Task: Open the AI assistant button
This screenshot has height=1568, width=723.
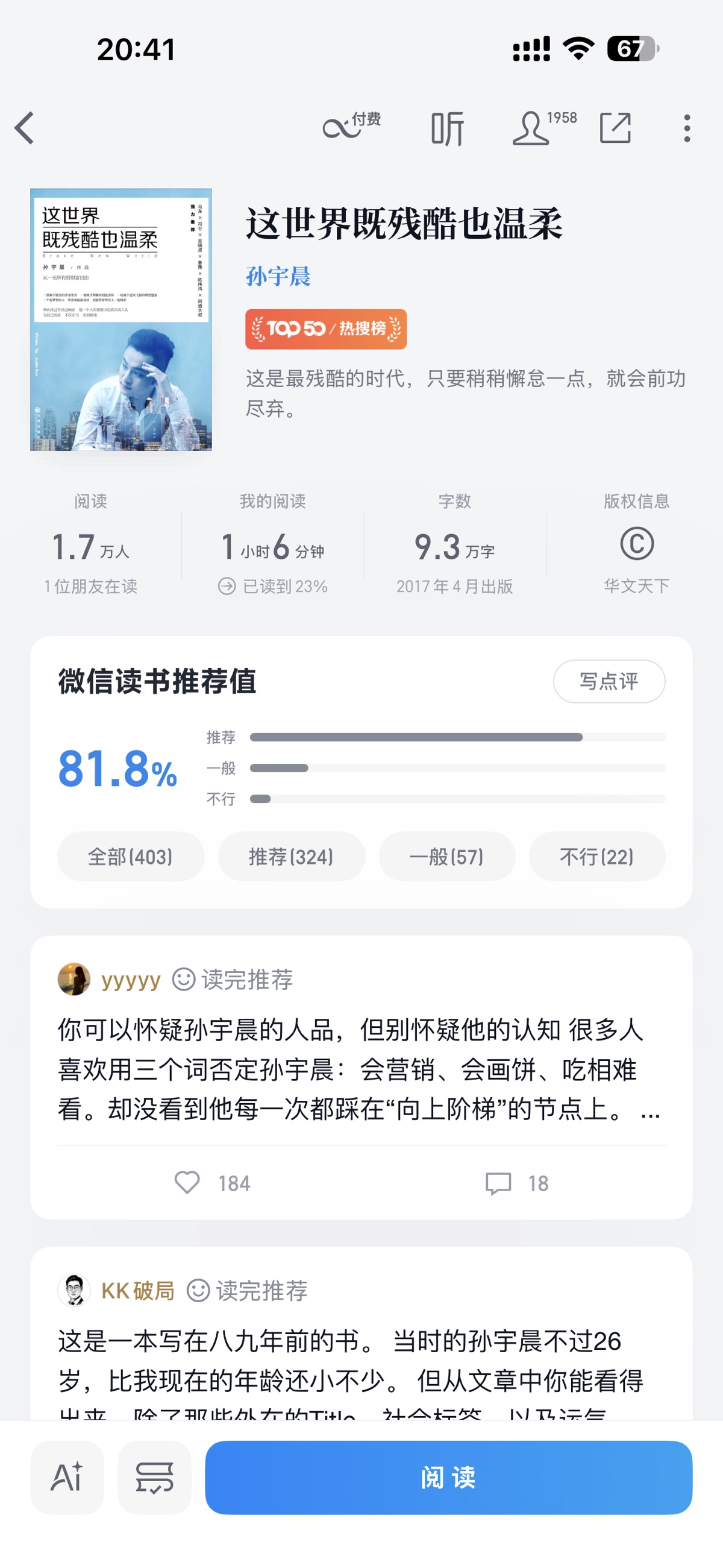Action: pyautogui.click(x=67, y=1478)
